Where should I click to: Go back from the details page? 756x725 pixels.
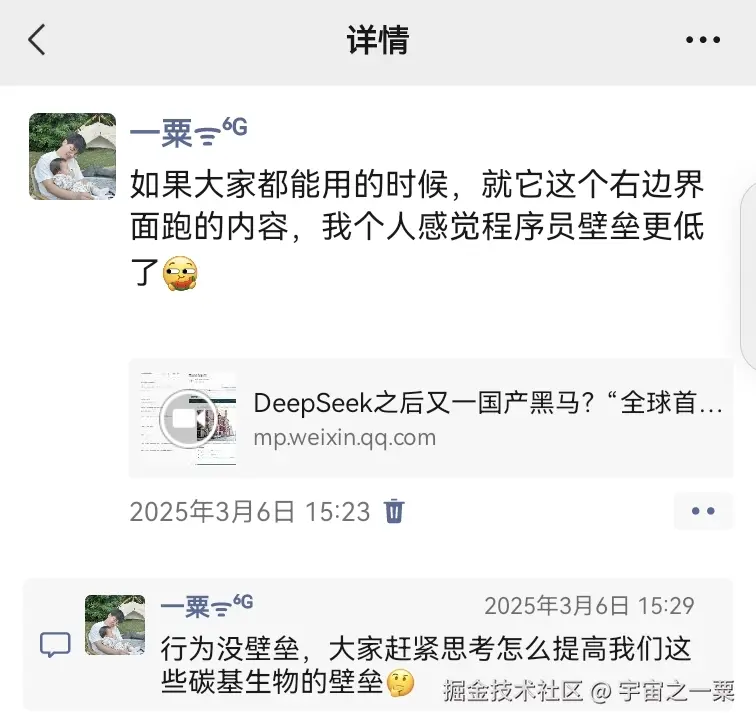(37, 40)
